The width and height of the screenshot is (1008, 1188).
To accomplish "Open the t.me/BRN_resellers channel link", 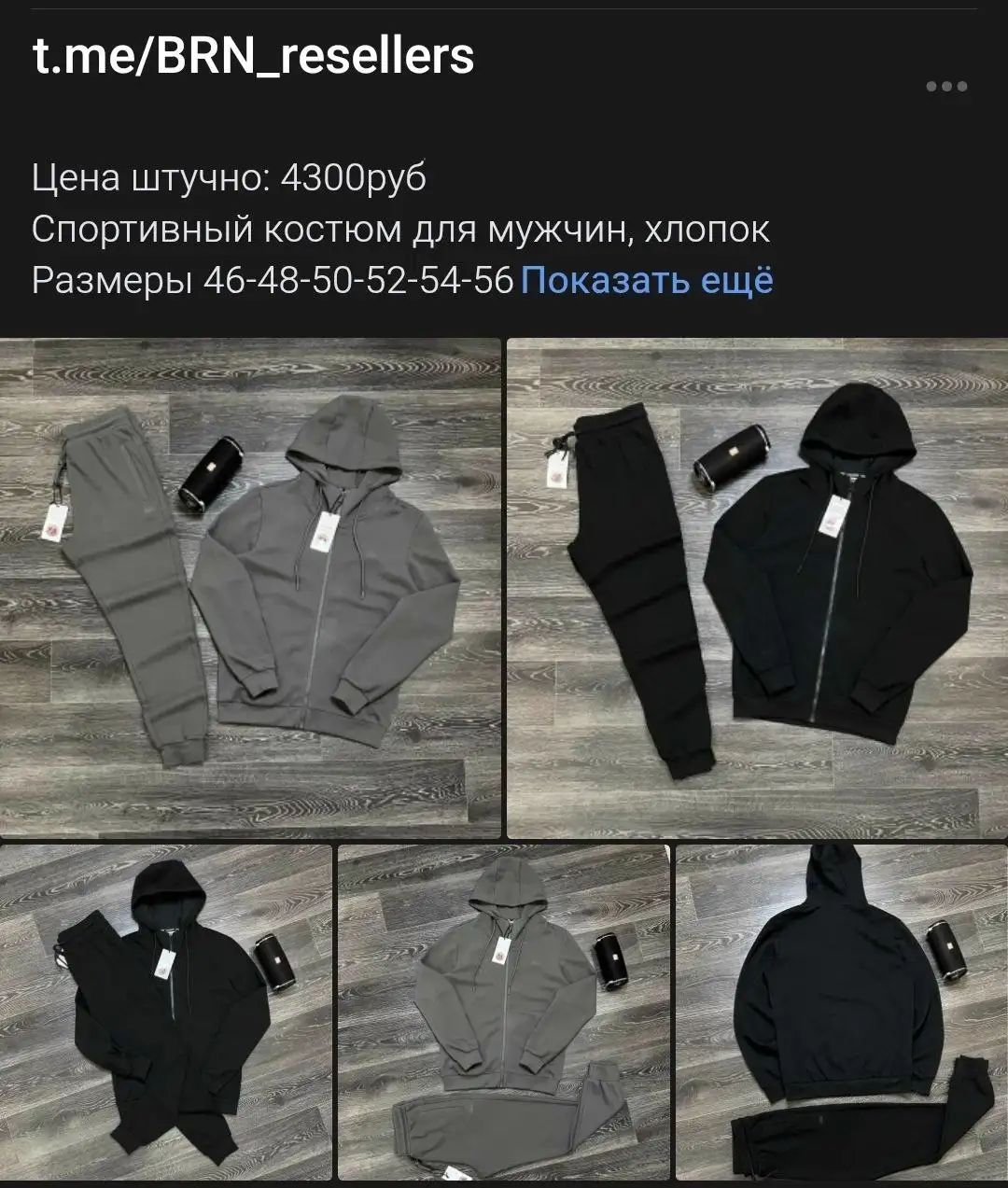I will [252, 58].
